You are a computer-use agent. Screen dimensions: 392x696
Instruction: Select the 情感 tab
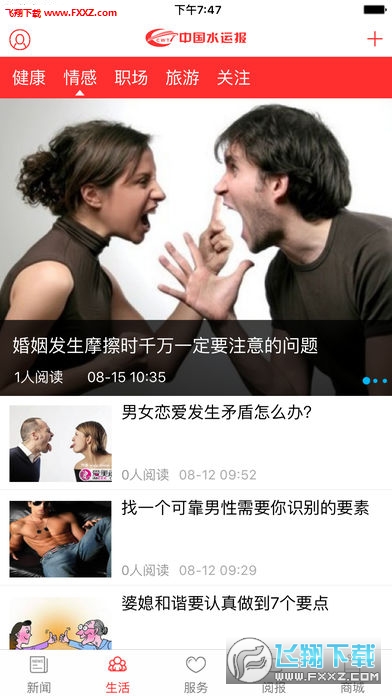[80, 78]
